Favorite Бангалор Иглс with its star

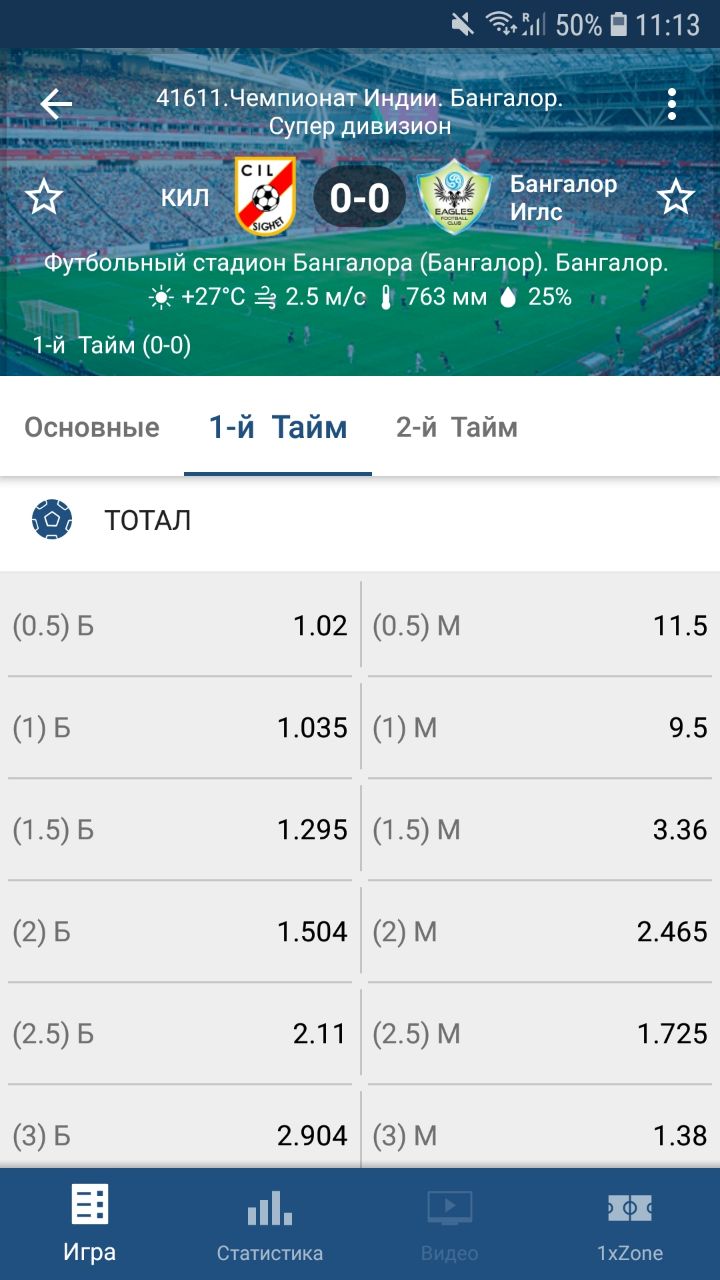click(x=676, y=197)
